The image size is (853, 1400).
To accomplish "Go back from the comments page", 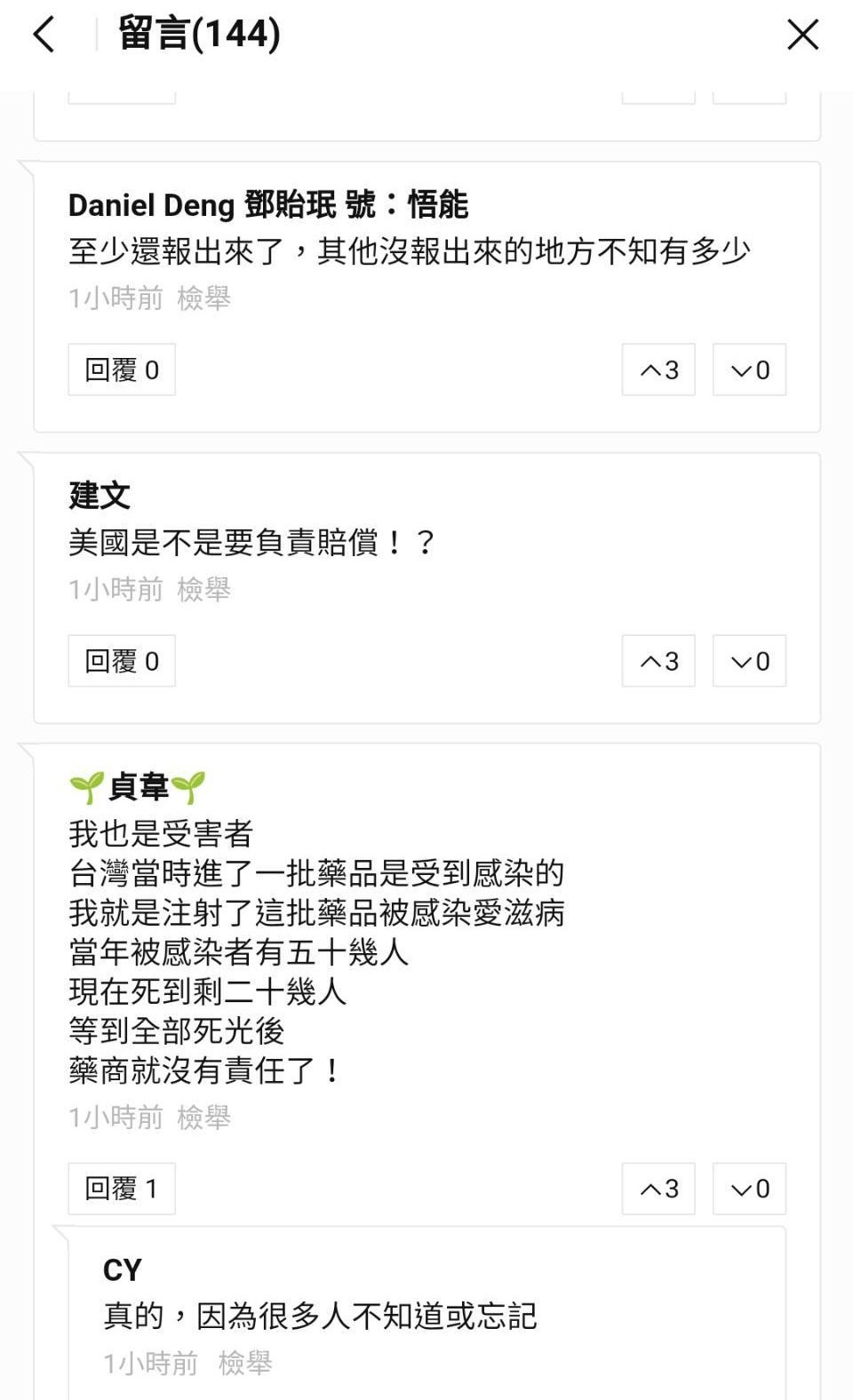I will click(x=44, y=36).
